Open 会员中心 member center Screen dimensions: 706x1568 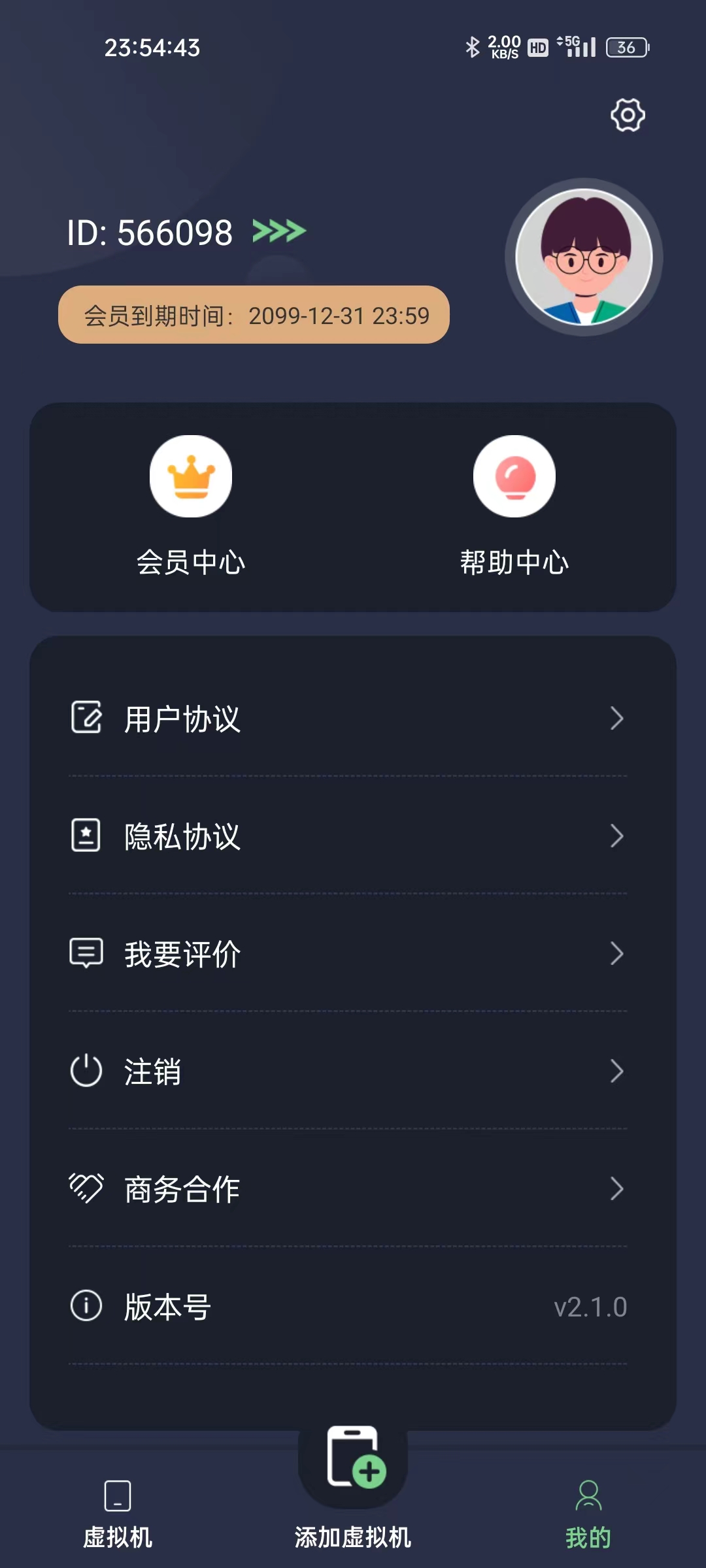tap(191, 506)
